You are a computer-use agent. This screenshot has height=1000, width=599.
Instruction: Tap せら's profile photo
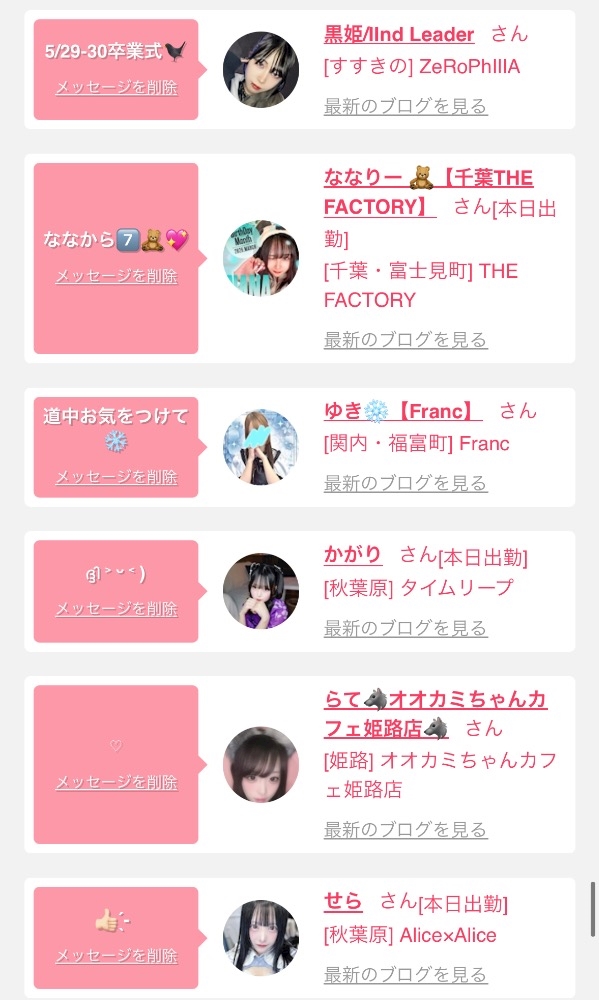click(261, 938)
